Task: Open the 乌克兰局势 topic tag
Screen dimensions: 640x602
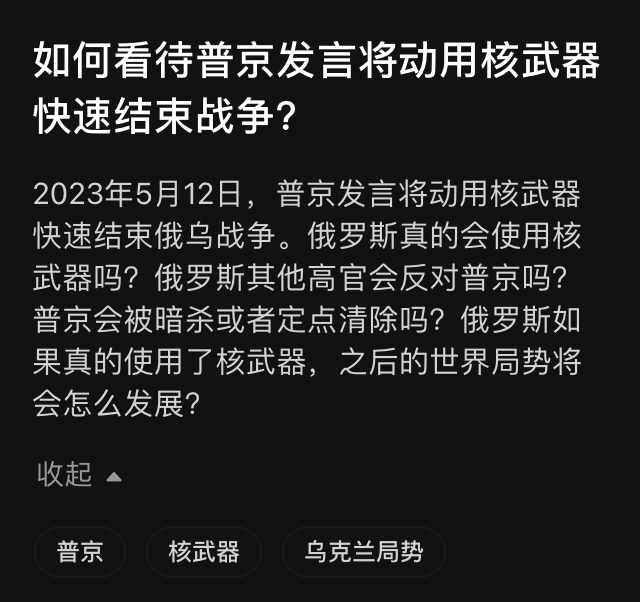Action: pos(363,552)
